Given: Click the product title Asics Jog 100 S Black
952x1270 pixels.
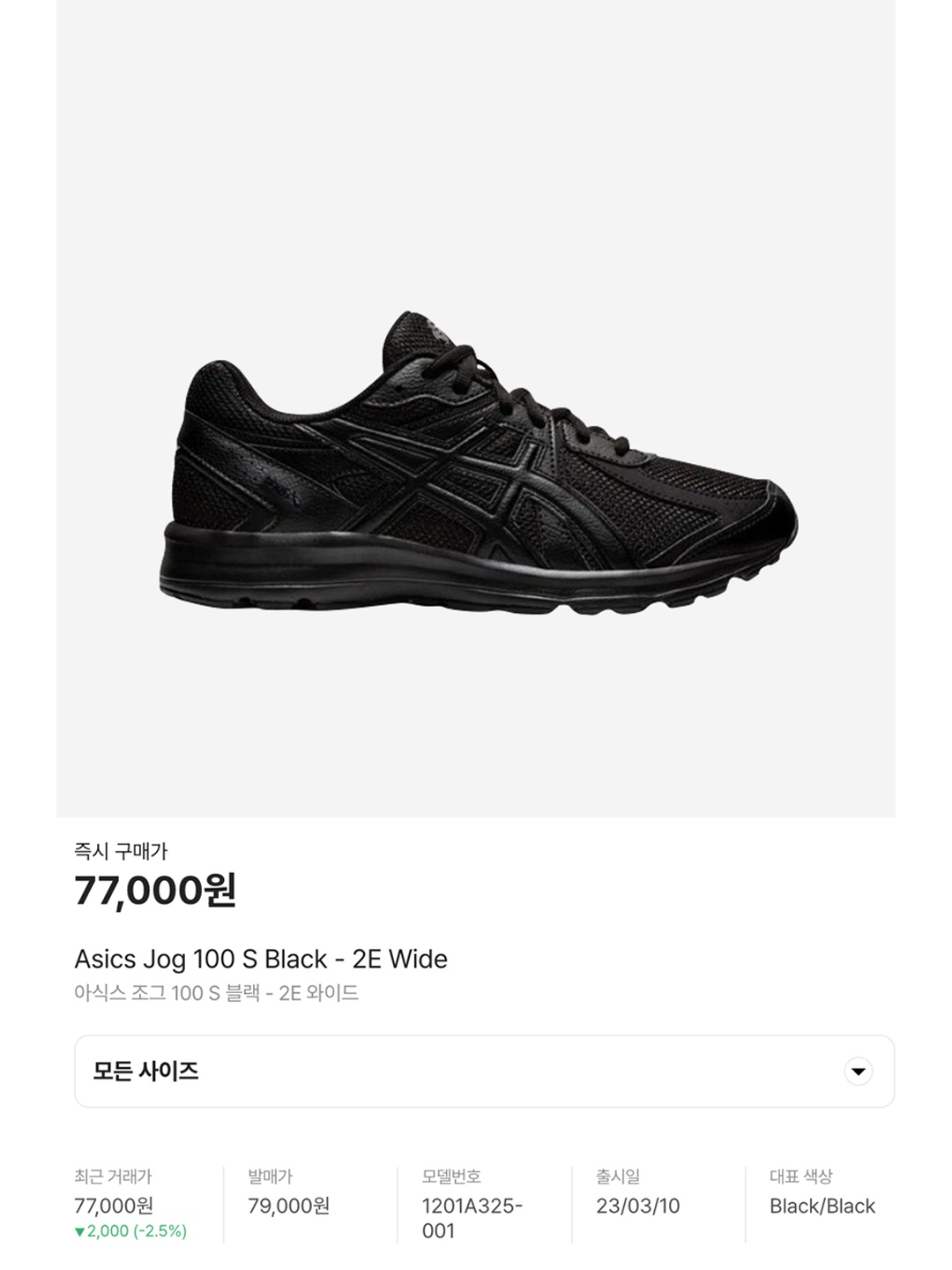Looking at the screenshot, I should click(x=260, y=958).
